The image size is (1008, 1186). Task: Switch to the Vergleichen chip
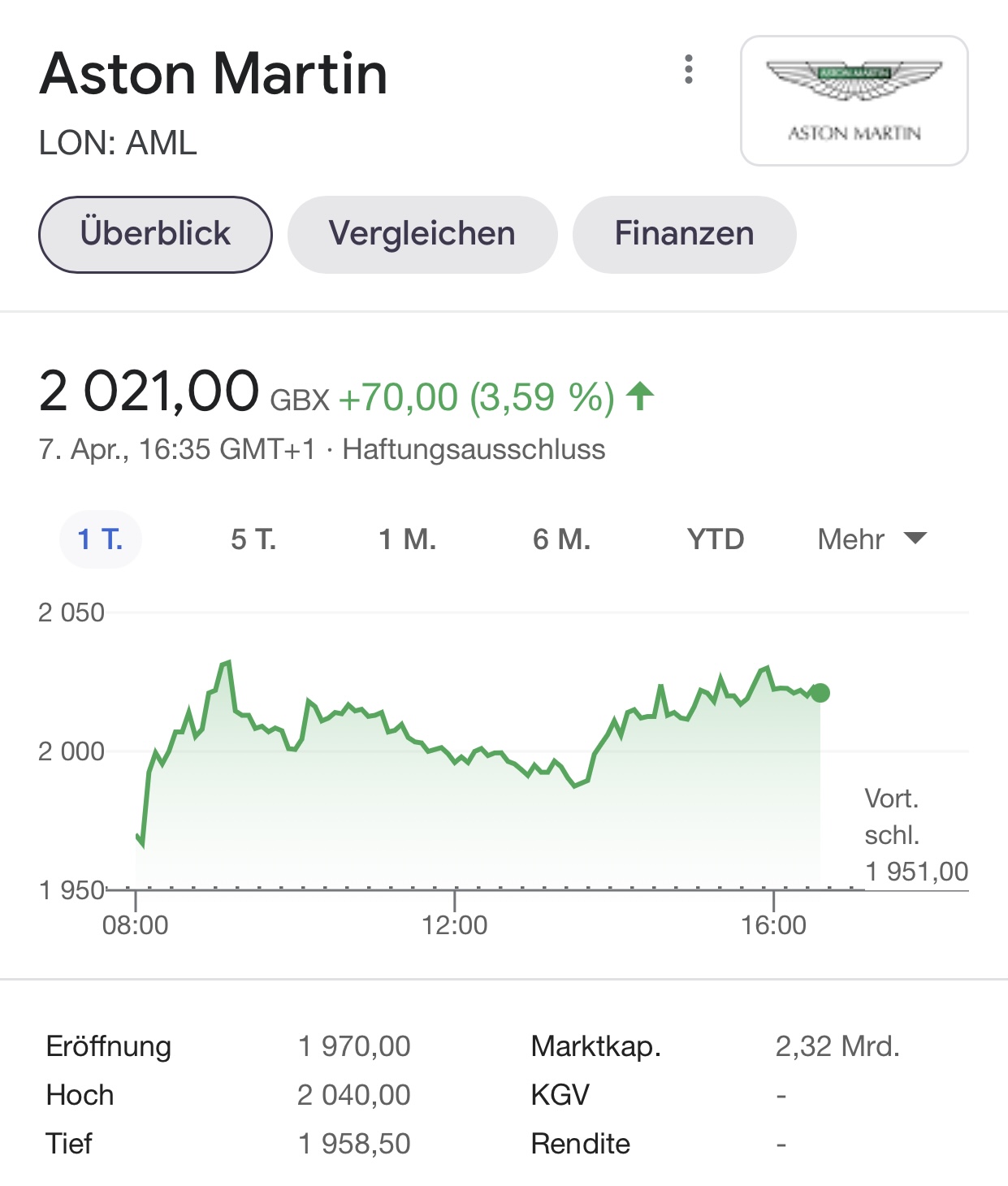(x=422, y=234)
